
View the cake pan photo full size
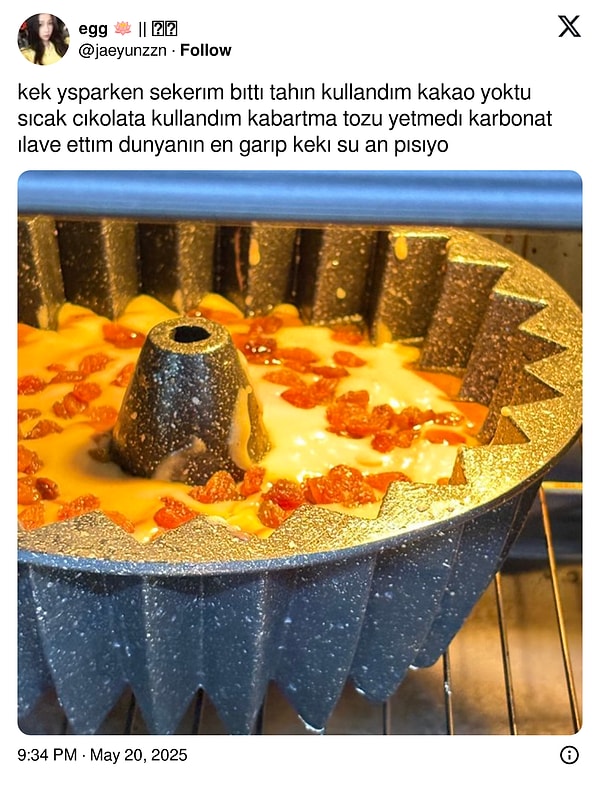(x=300, y=452)
